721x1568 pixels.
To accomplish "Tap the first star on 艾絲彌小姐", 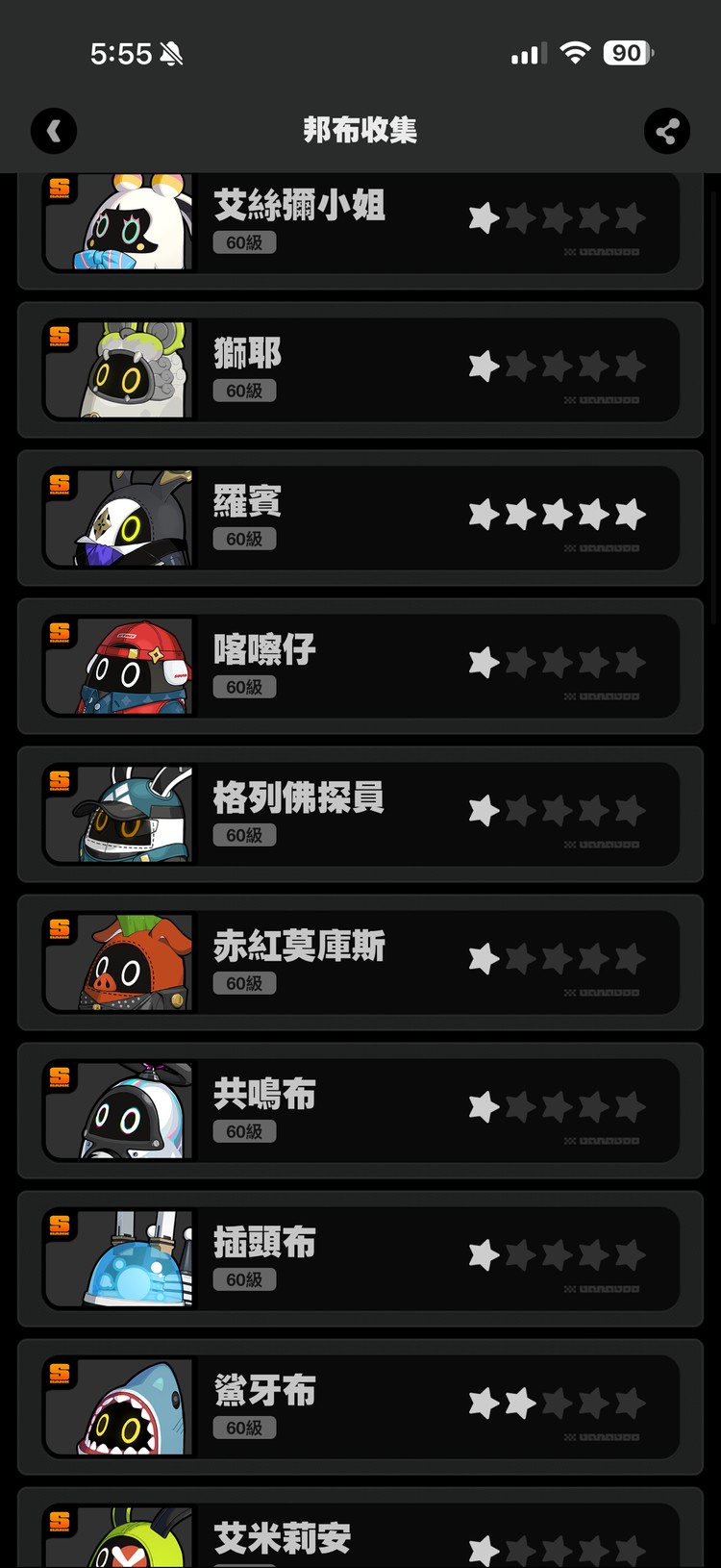I will coord(484,217).
